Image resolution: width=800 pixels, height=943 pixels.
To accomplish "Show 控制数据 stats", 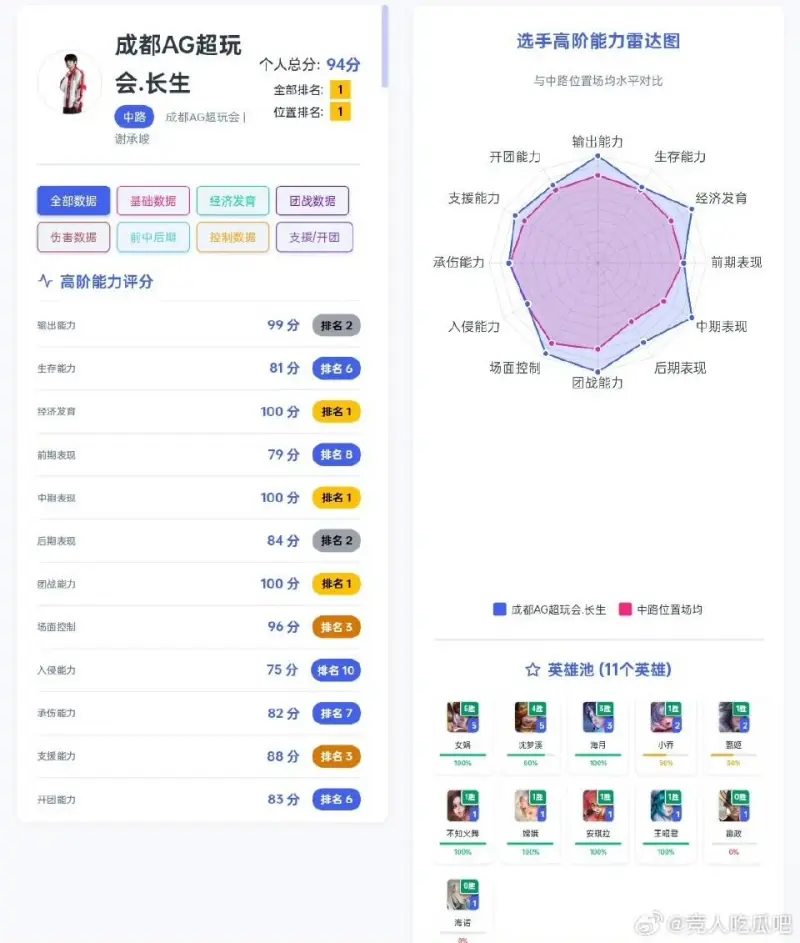I will (x=232, y=237).
